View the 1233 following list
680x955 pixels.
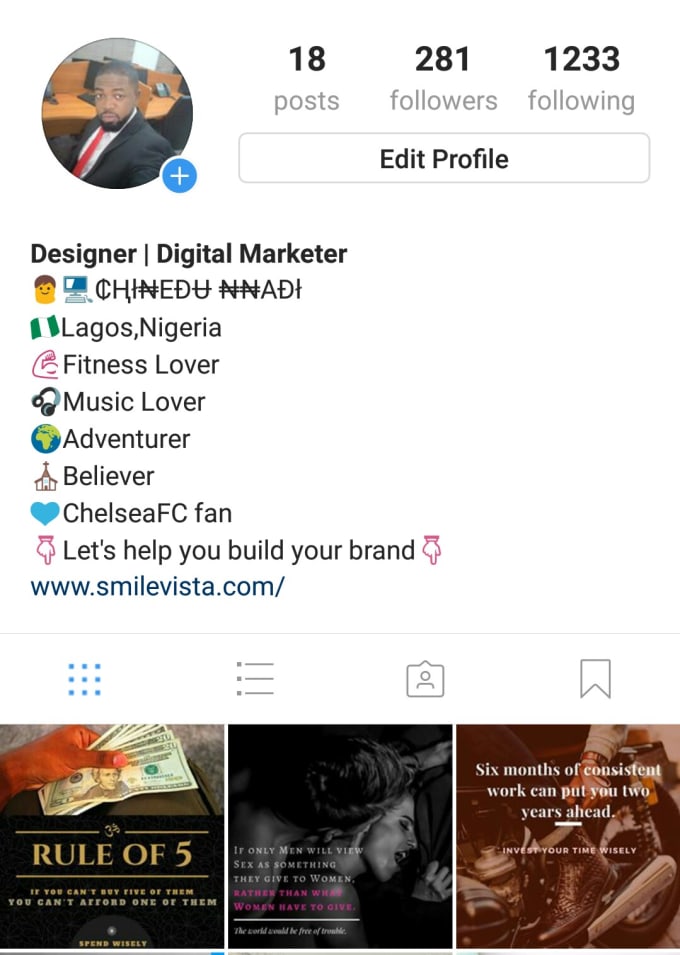(x=581, y=78)
